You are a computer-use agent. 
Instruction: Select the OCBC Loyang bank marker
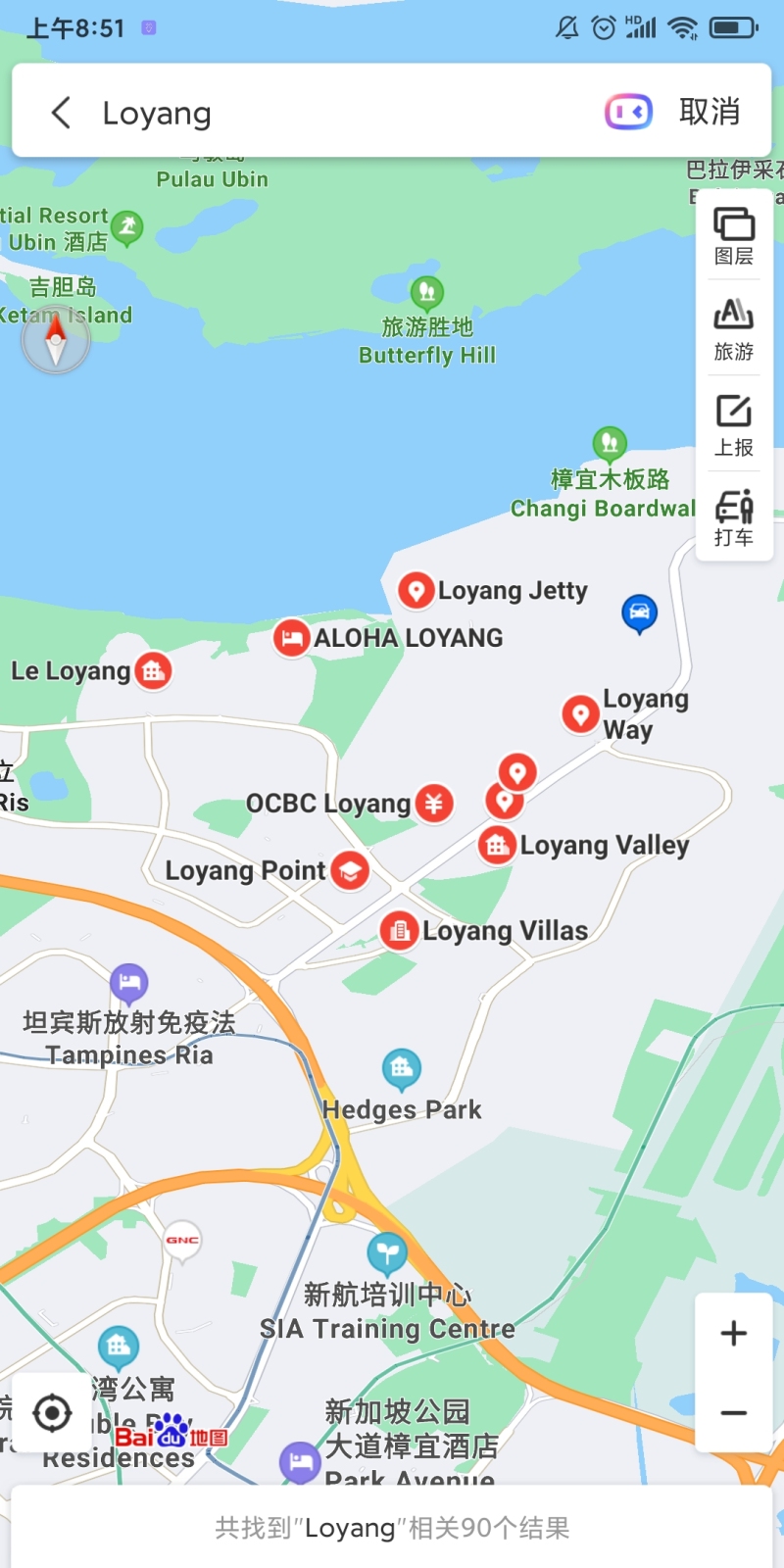[434, 804]
